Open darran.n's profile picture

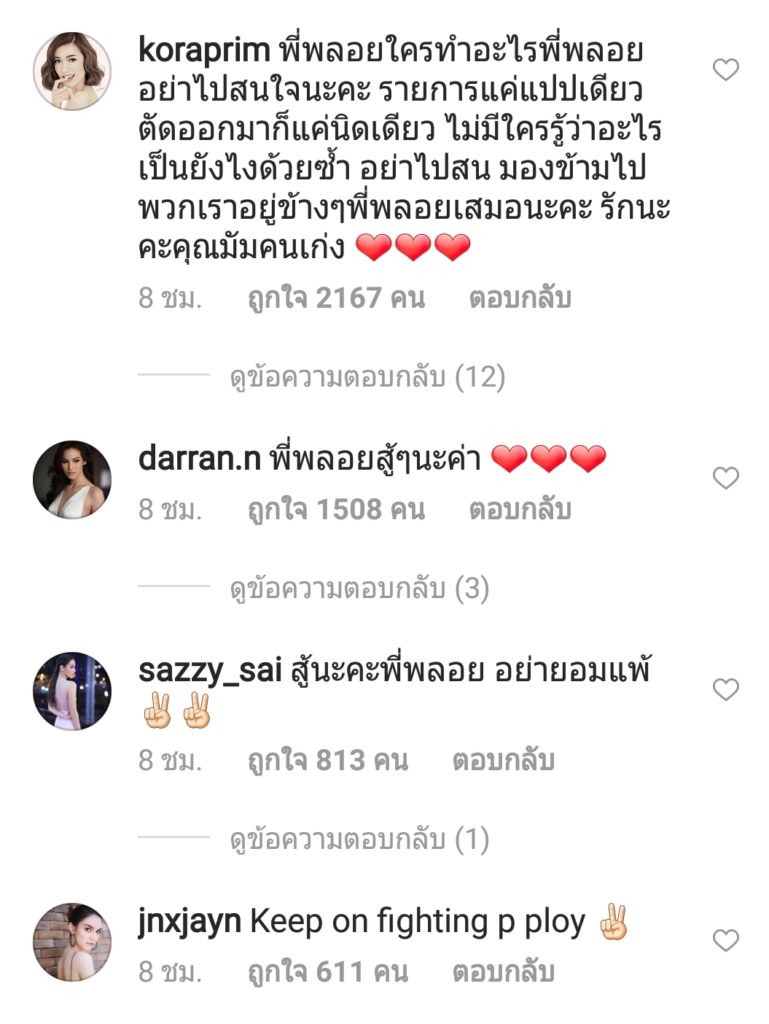click(x=72, y=480)
